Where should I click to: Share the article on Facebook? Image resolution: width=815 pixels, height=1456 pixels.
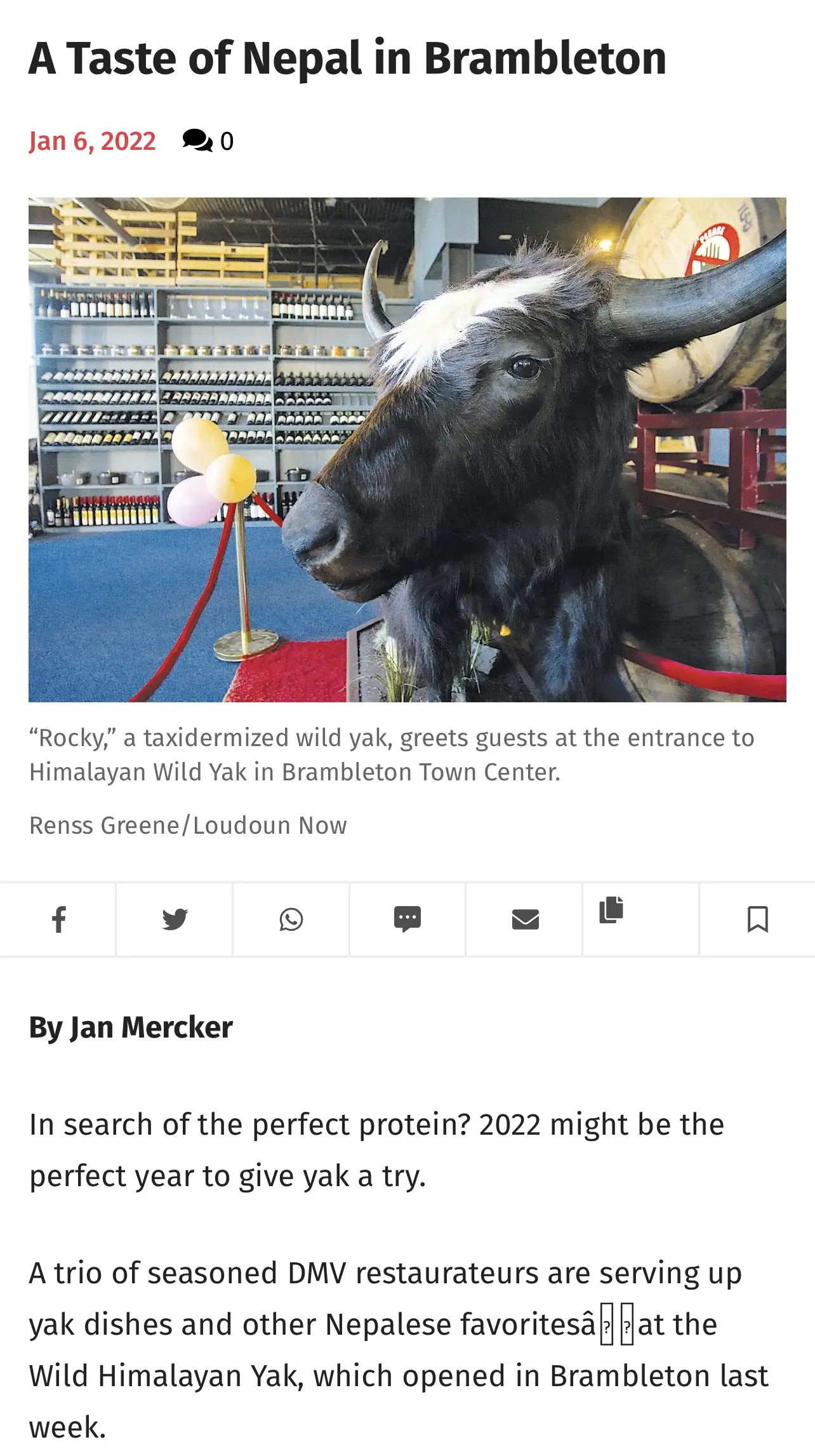click(x=58, y=919)
